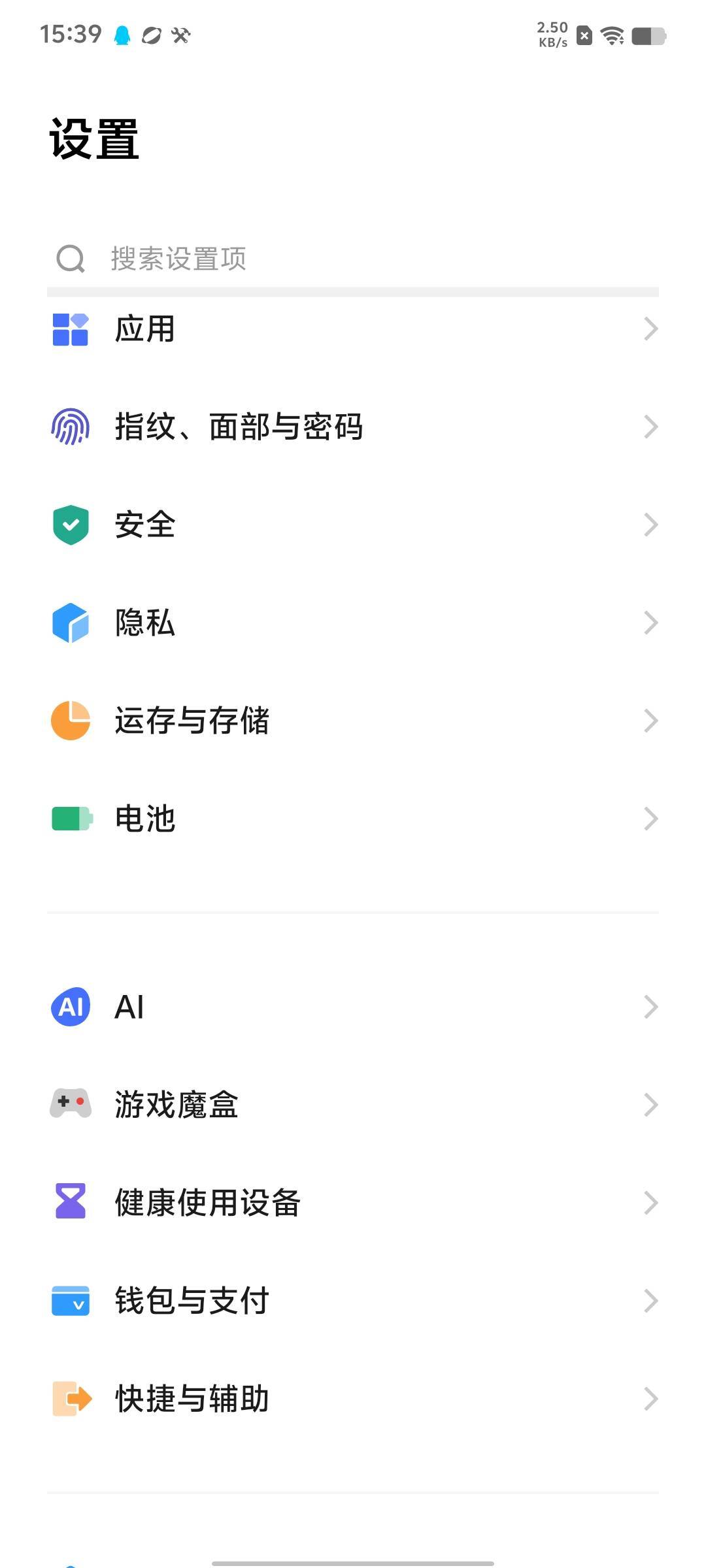
Task: Click the hourglass 健康使用设备 icon
Action: pos(71,1203)
